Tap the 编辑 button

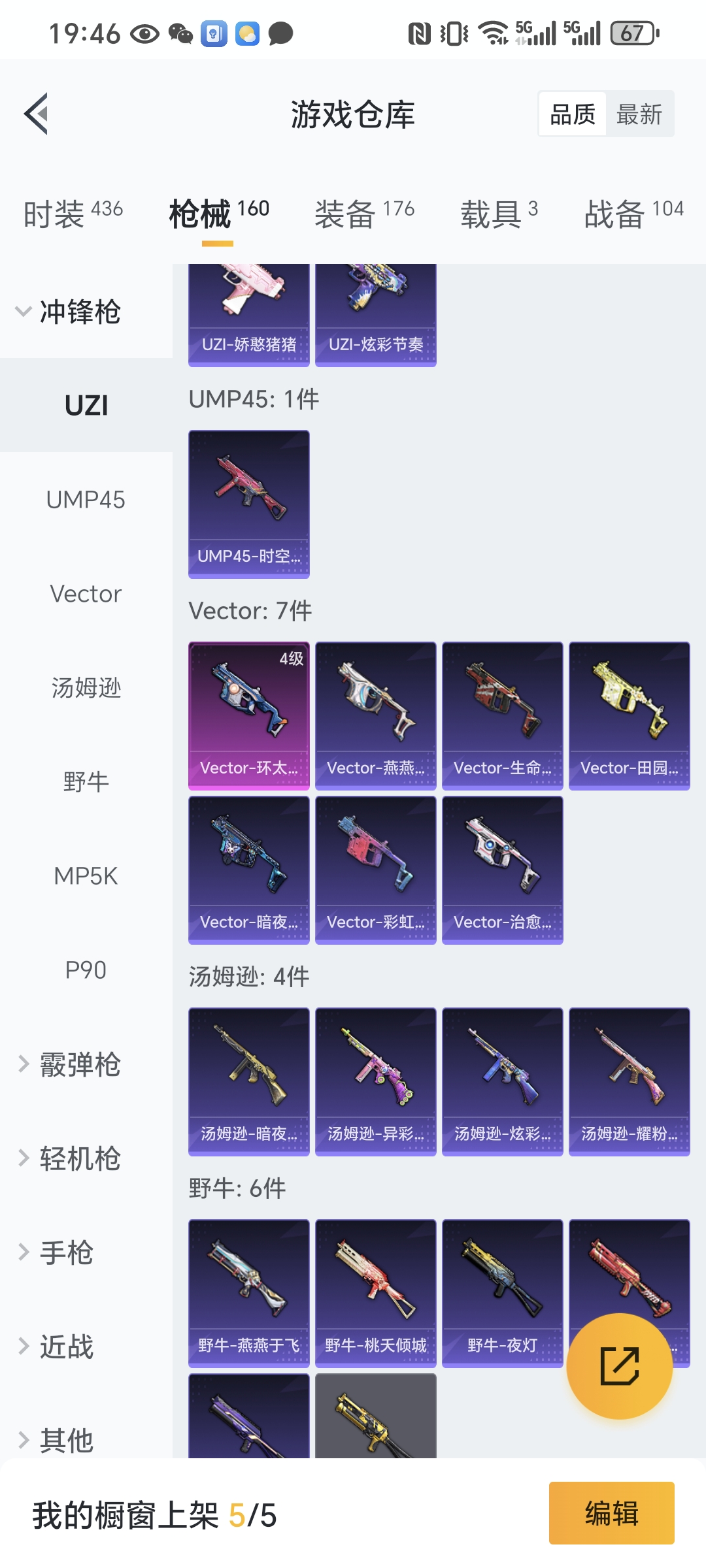pos(611,1513)
